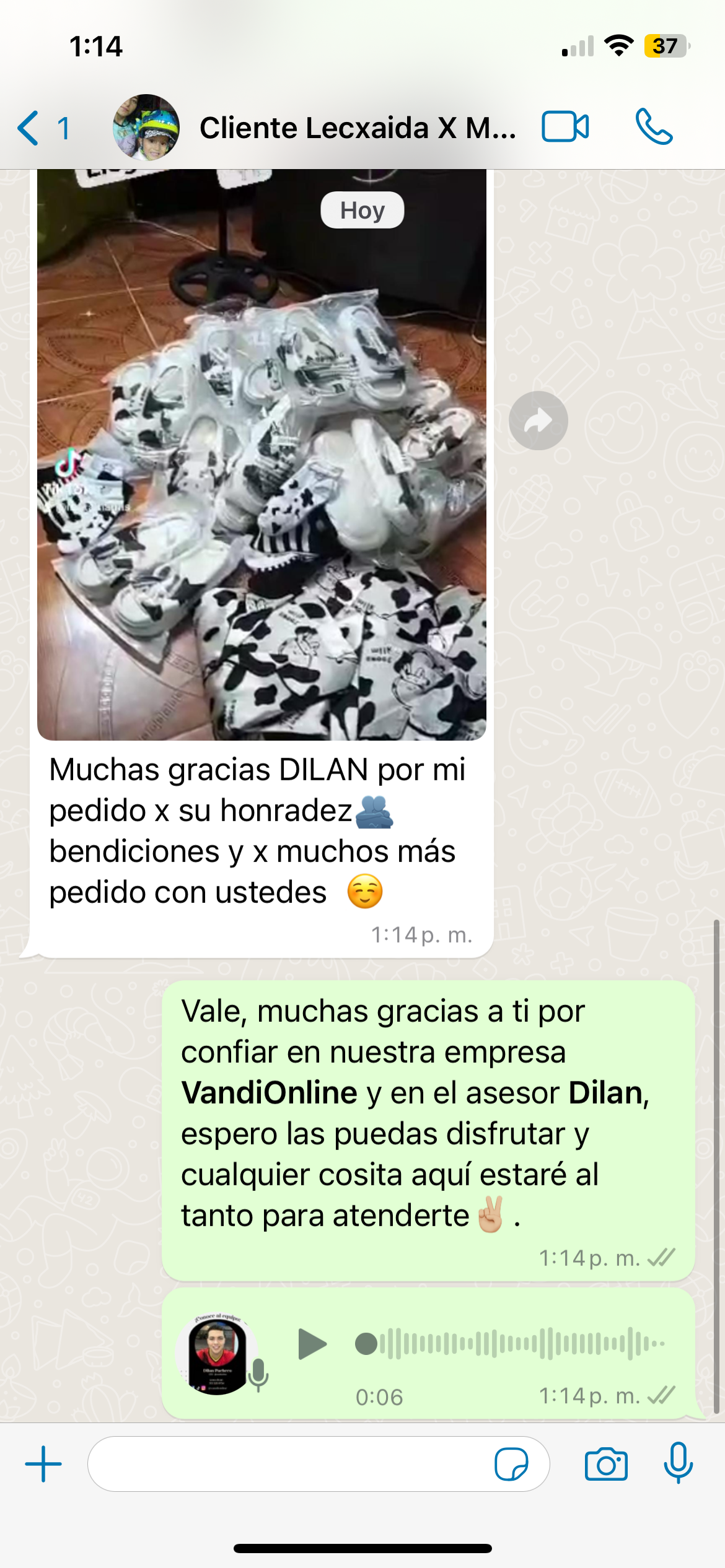Open Cliente Lecxaida contact info

tap(357, 128)
